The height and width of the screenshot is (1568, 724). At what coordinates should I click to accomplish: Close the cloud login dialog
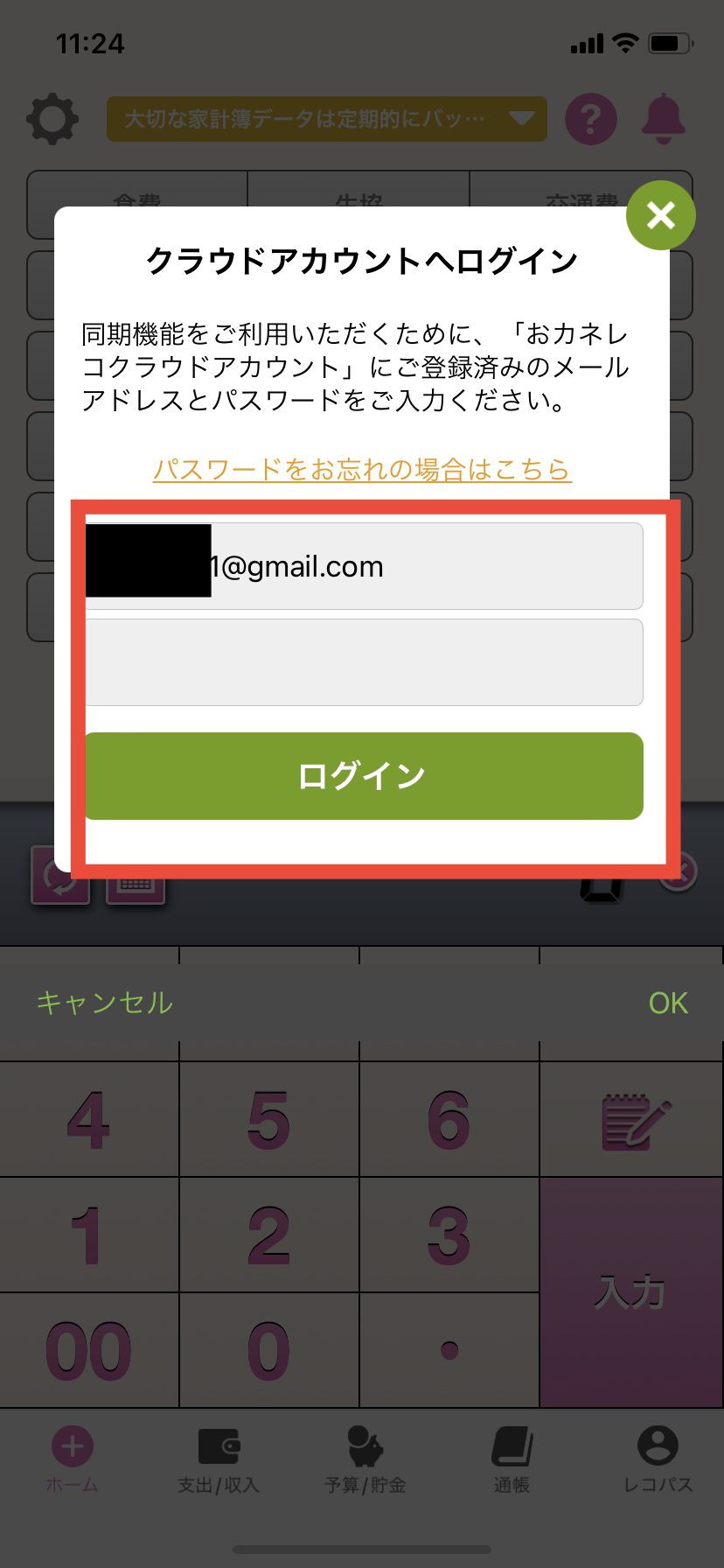(661, 215)
